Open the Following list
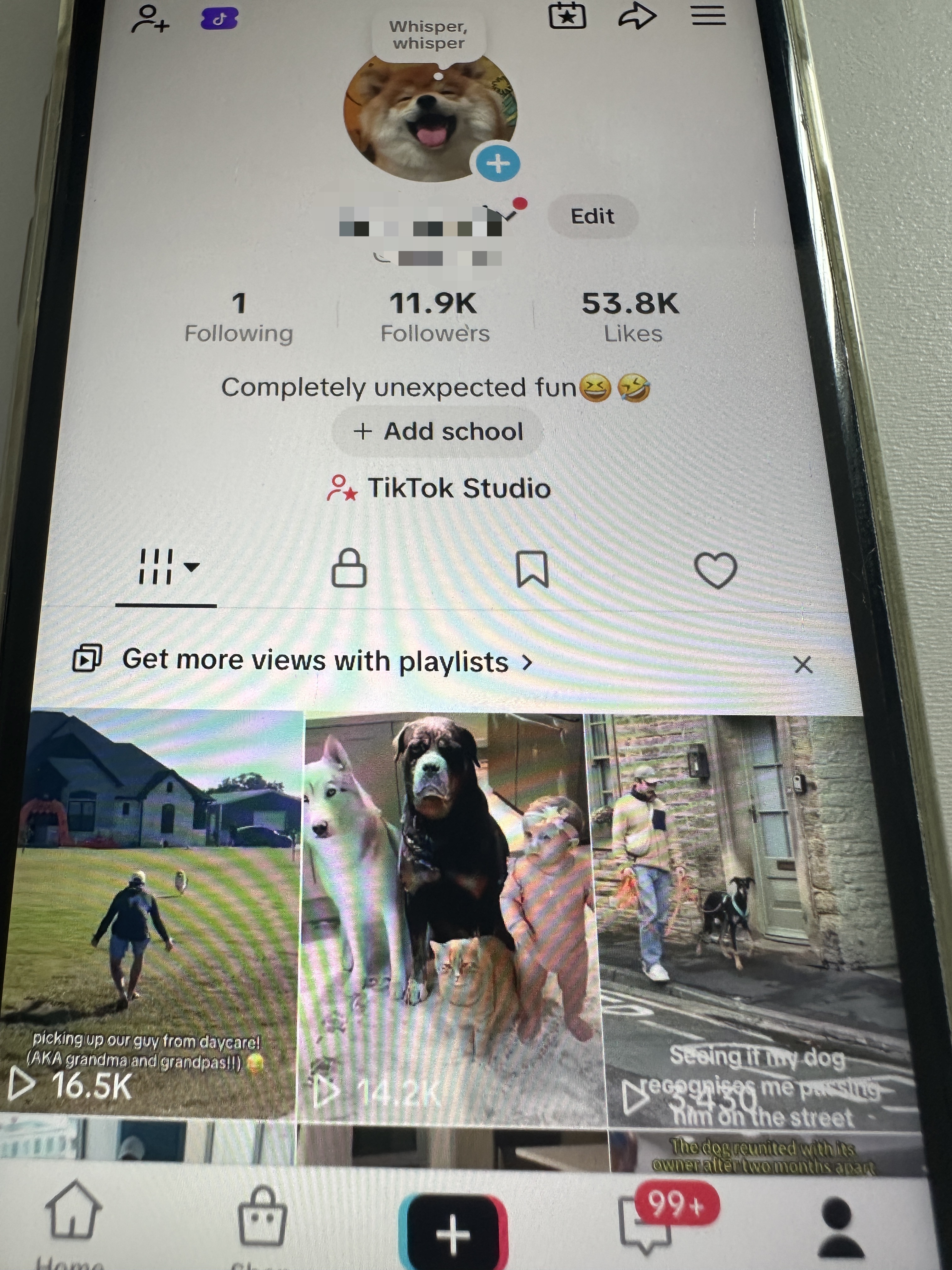Viewport: 952px width, 1270px height. (x=239, y=317)
